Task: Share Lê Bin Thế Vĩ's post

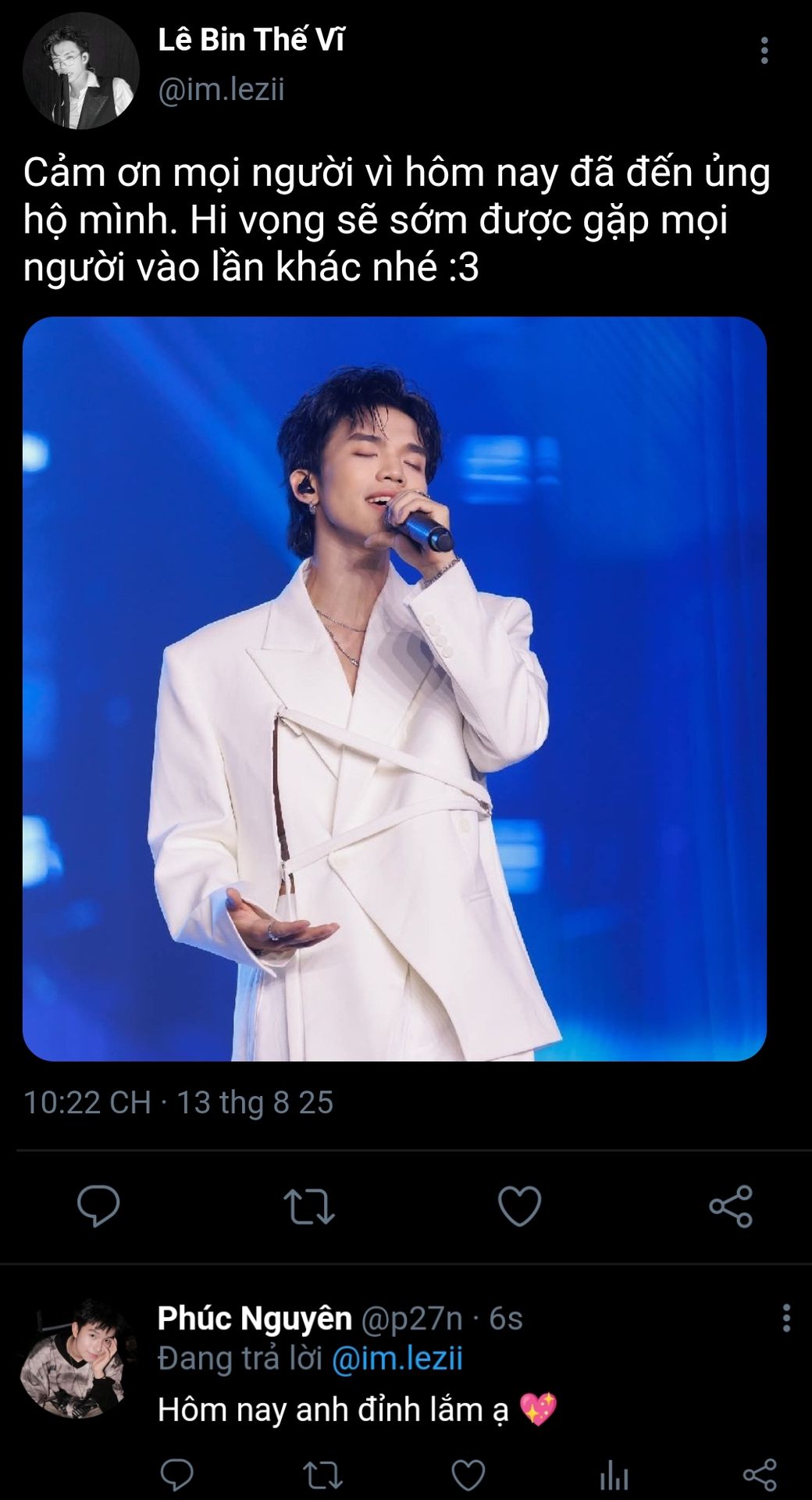Action: click(x=731, y=1205)
